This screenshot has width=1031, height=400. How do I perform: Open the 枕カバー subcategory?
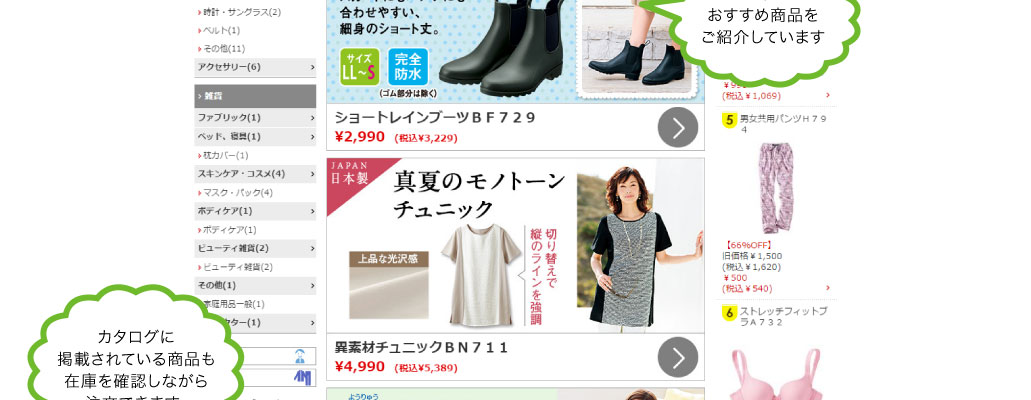(x=225, y=155)
